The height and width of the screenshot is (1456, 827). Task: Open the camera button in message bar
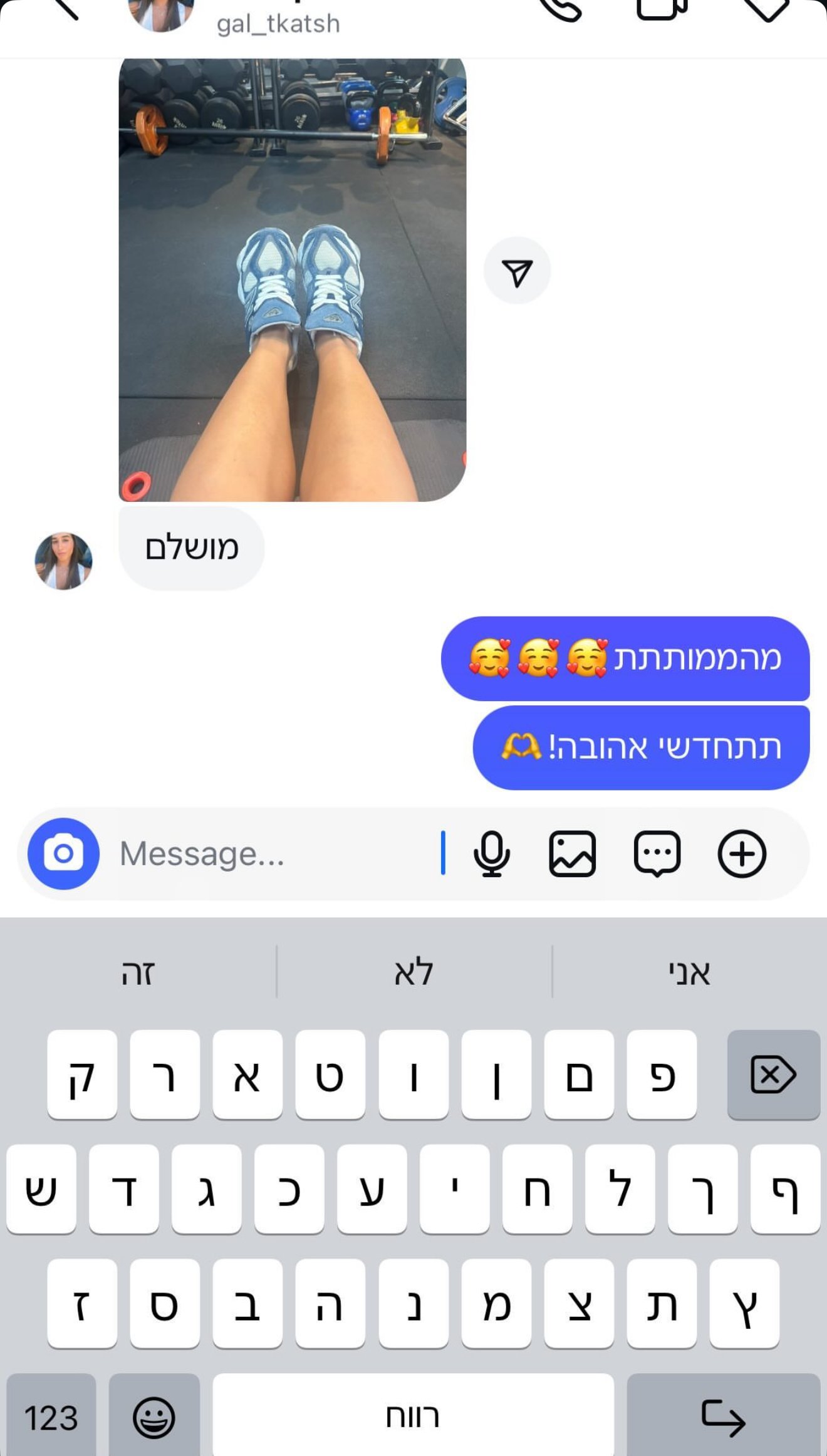63,853
